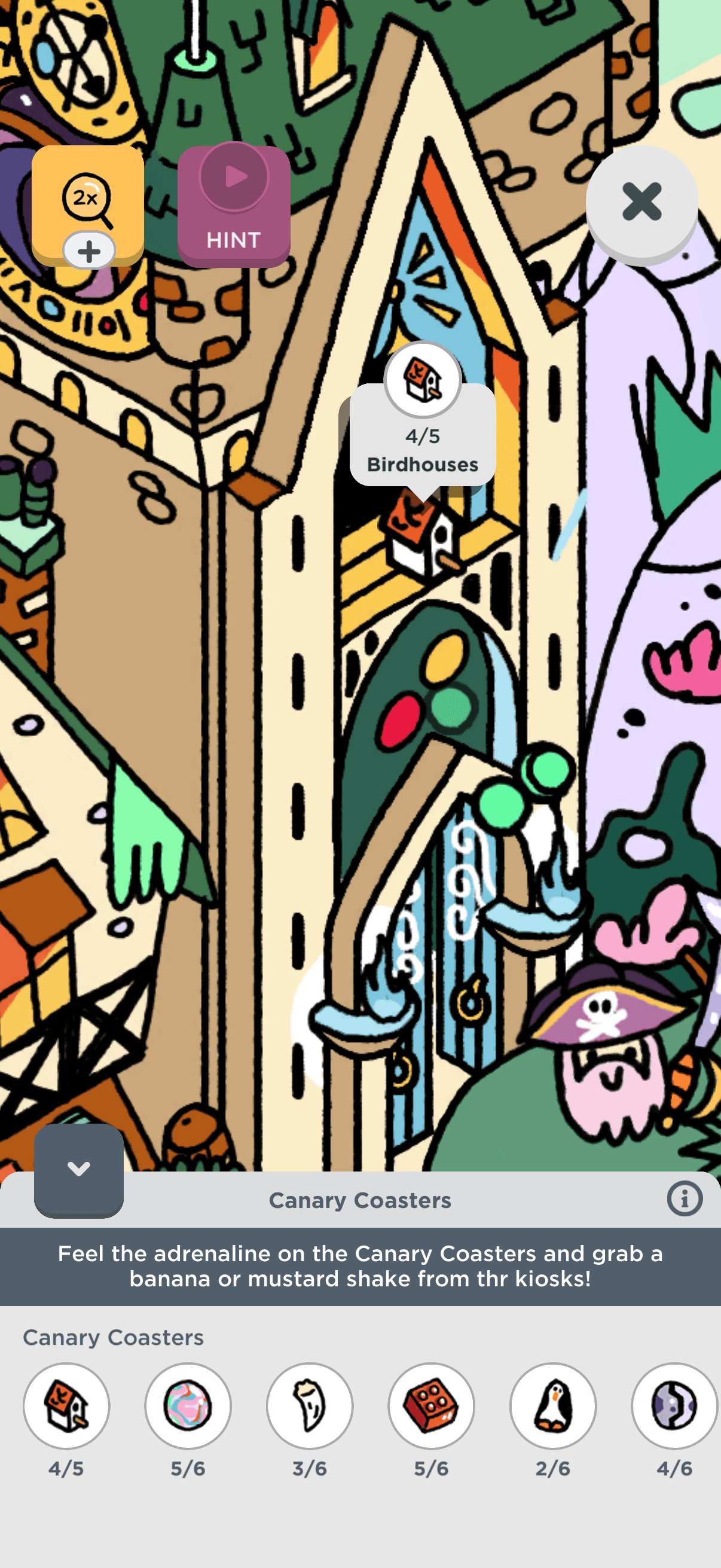The image size is (721, 1568).
Task: Select the tooth item showing 3/6
Action: [310, 1406]
